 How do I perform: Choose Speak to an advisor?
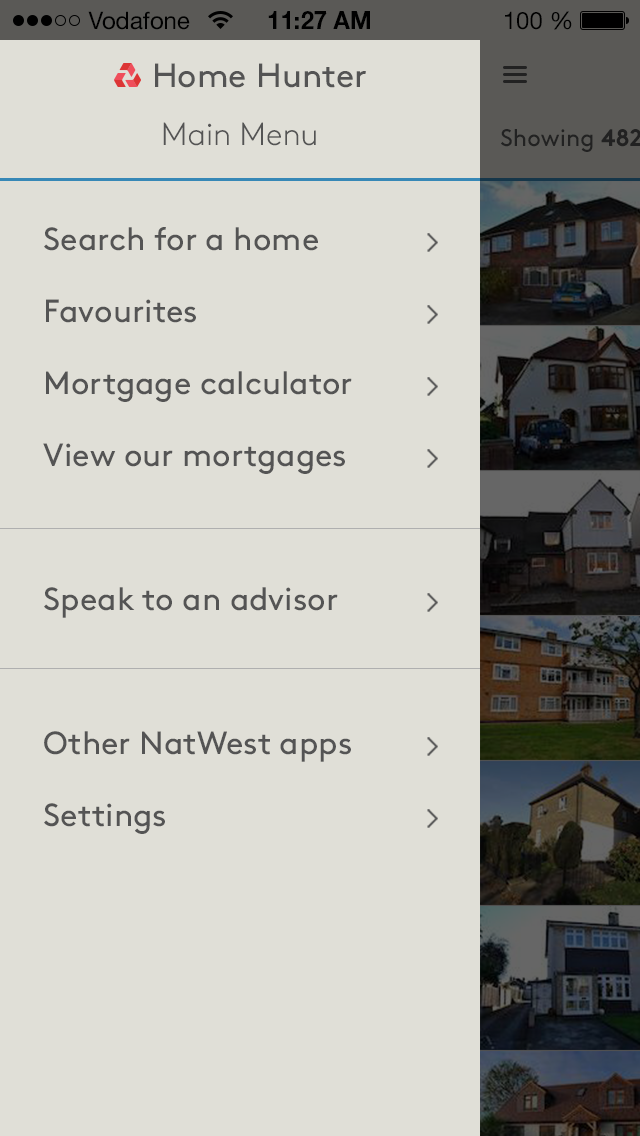[240, 601]
